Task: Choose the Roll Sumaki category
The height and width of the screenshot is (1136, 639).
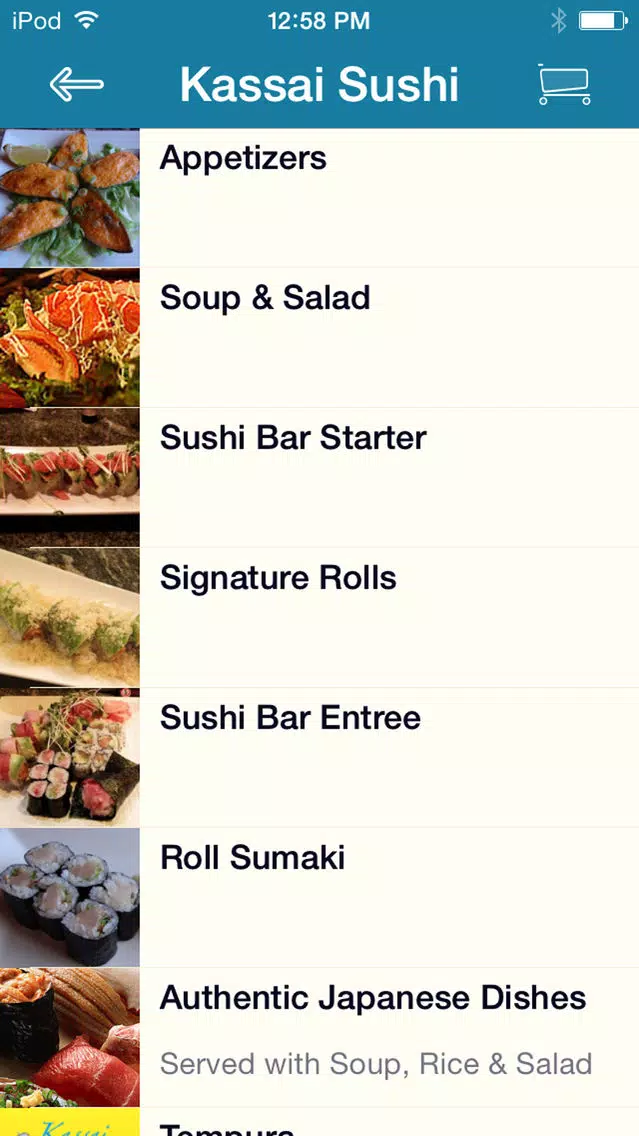Action: click(x=320, y=898)
